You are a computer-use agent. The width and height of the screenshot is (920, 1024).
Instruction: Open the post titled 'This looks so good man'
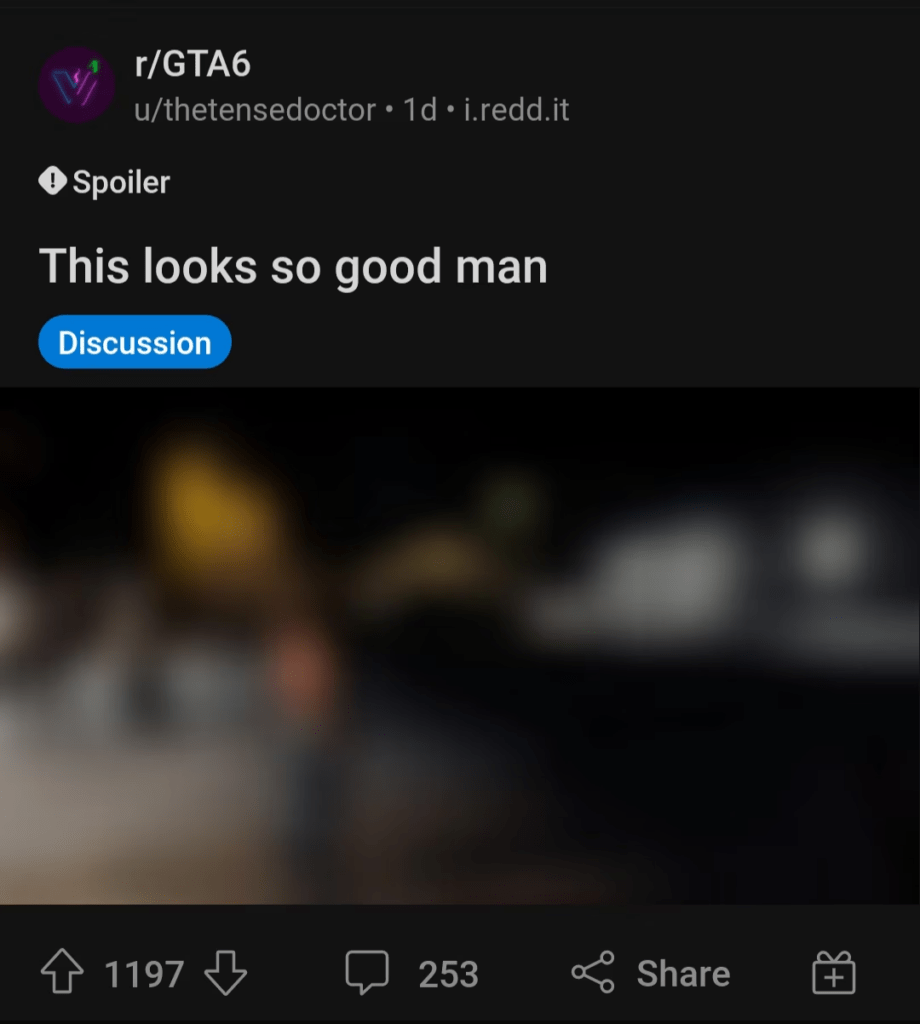click(293, 265)
